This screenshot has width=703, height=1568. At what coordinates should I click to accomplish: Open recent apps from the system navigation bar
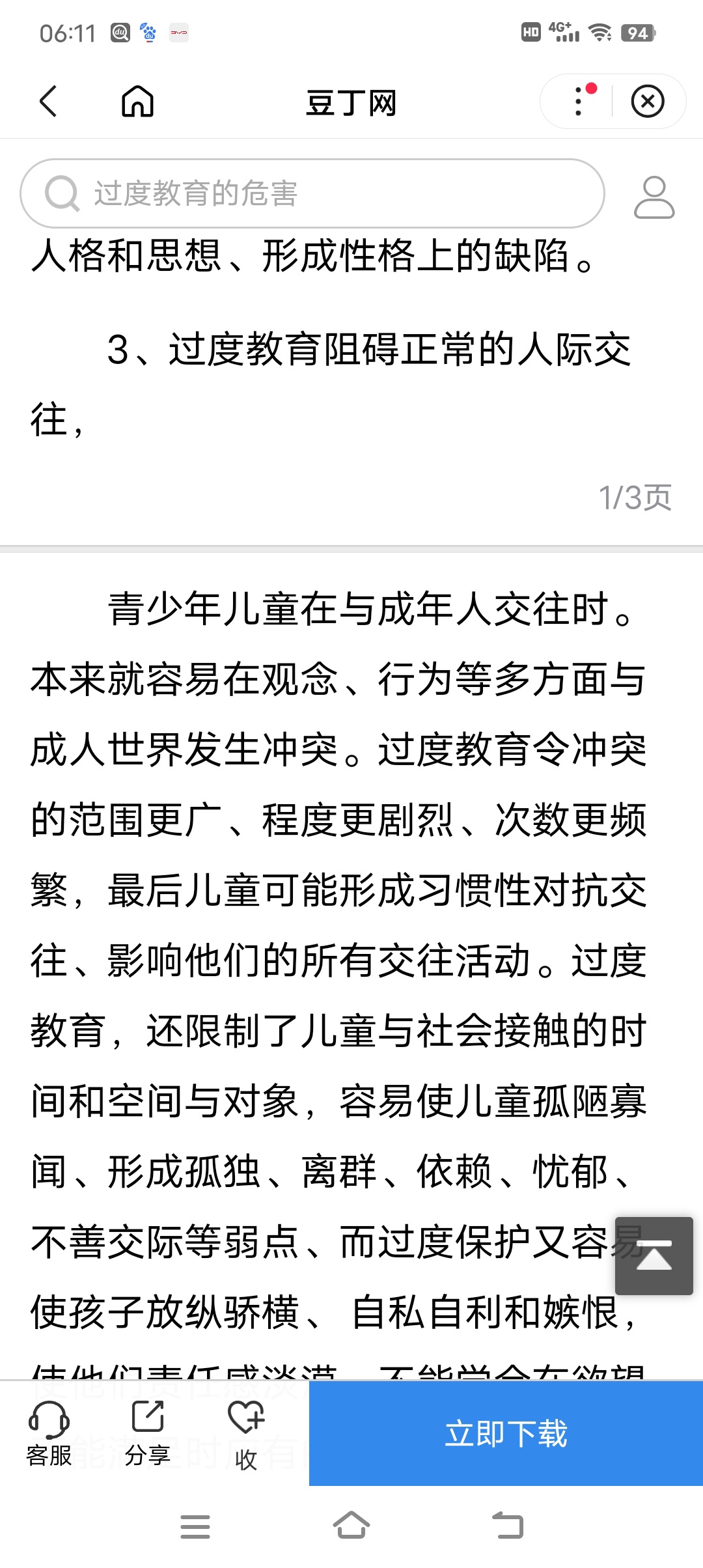[x=195, y=1526]
